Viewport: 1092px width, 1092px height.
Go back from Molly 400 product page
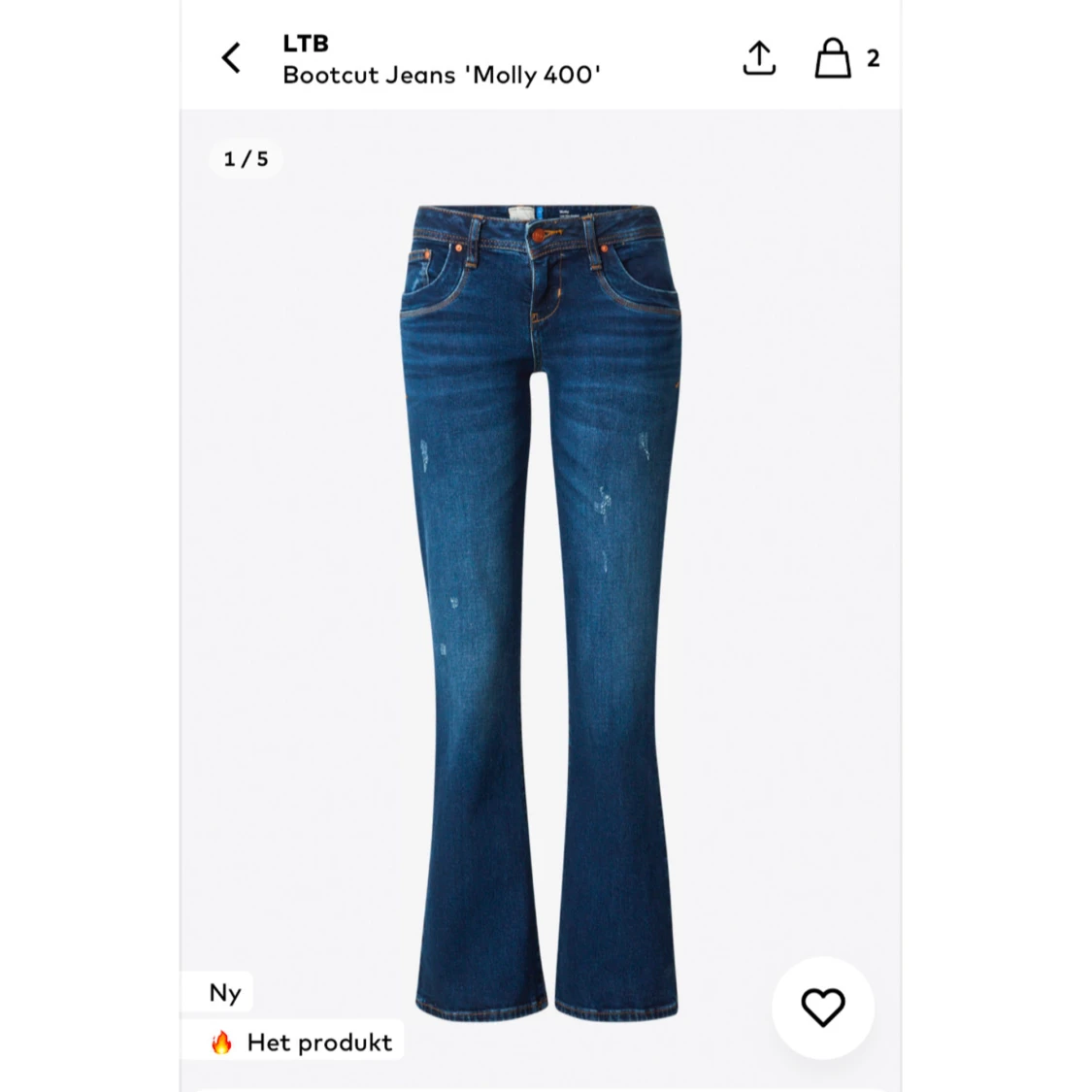(231, 58)
